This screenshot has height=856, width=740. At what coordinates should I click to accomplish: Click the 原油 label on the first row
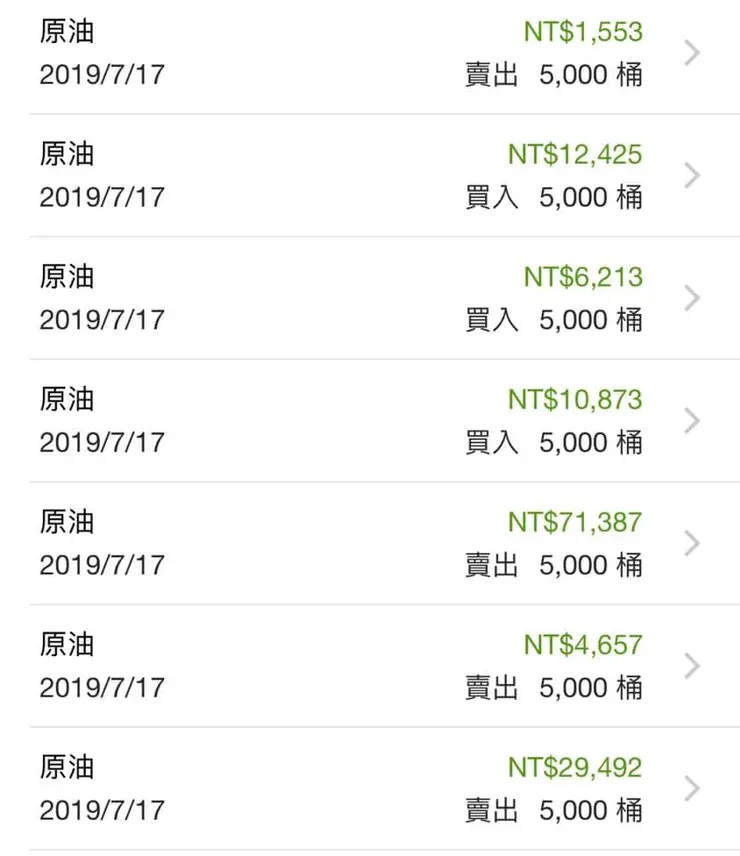(66, 31)
